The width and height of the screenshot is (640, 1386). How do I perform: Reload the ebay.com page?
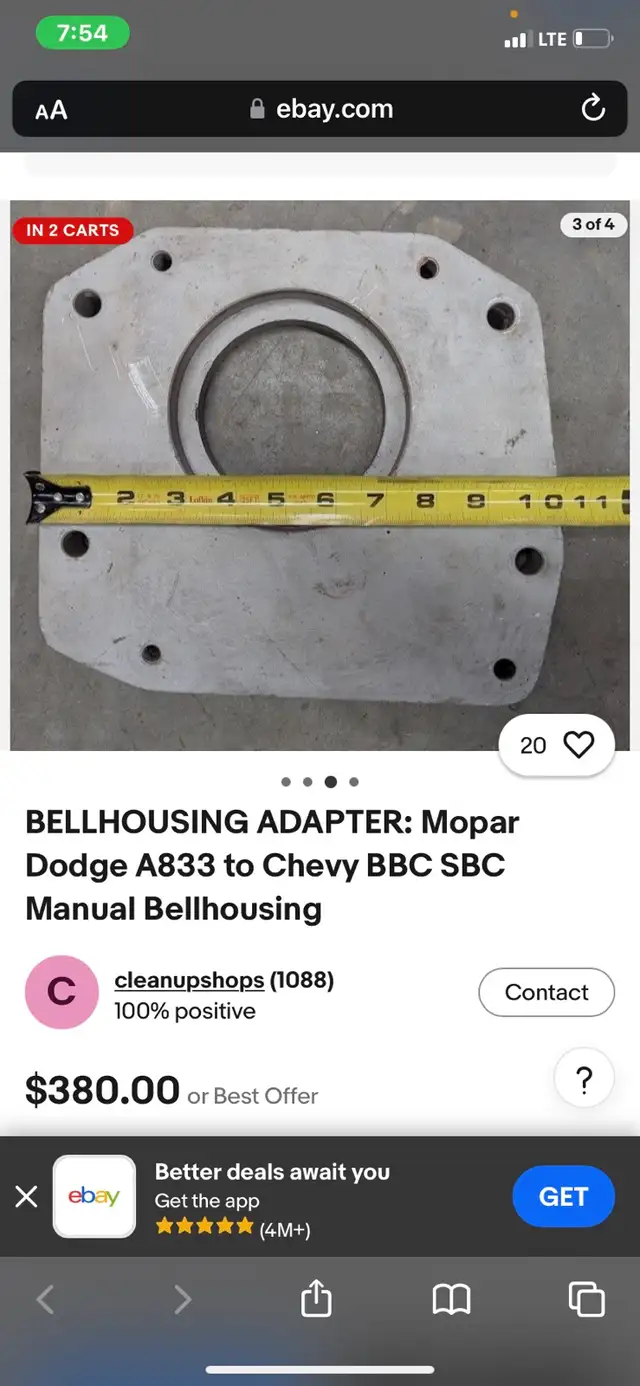pyautogui.click(x=592, y=108)
